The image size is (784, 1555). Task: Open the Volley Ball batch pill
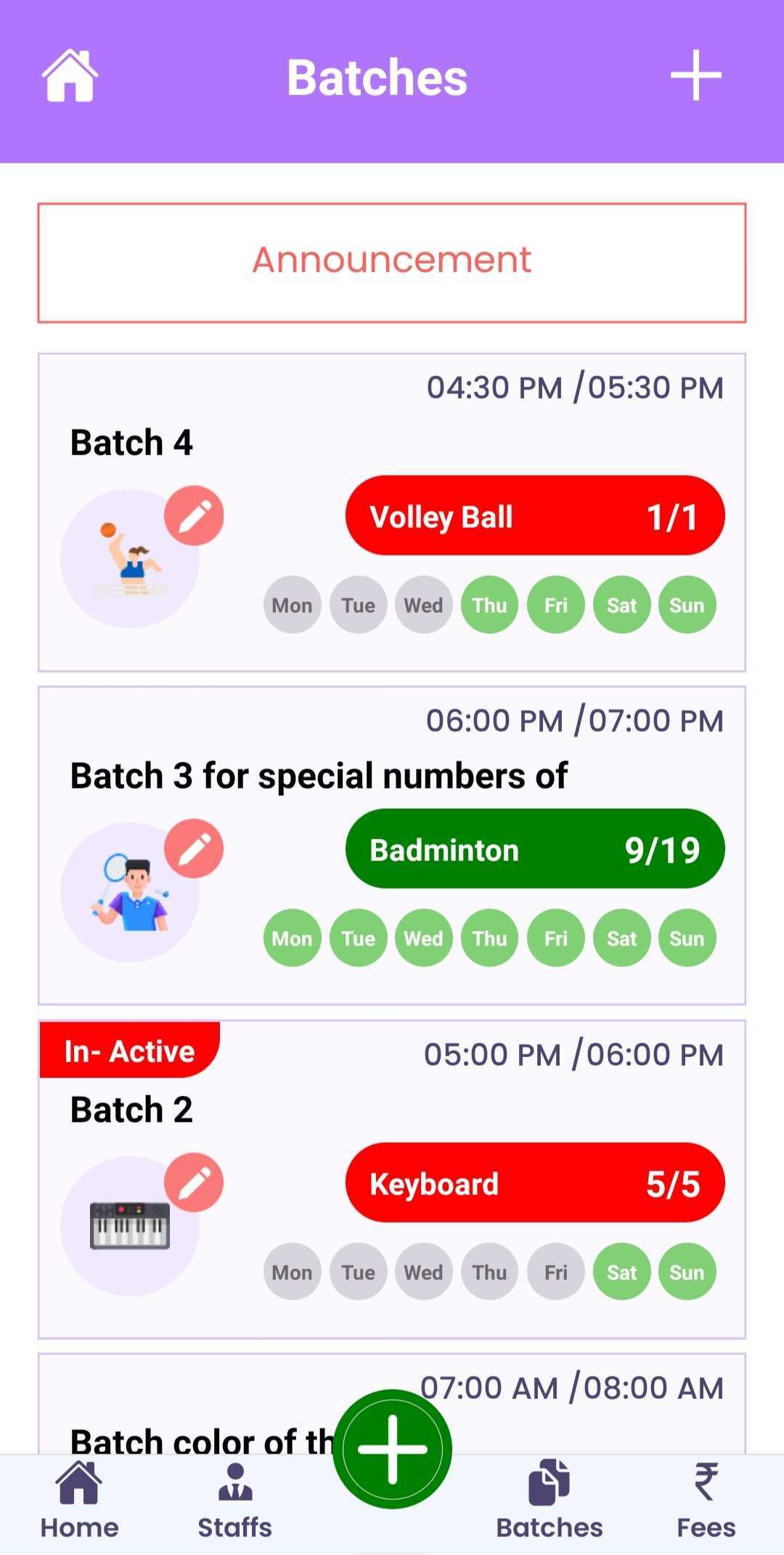click(535, 516)
